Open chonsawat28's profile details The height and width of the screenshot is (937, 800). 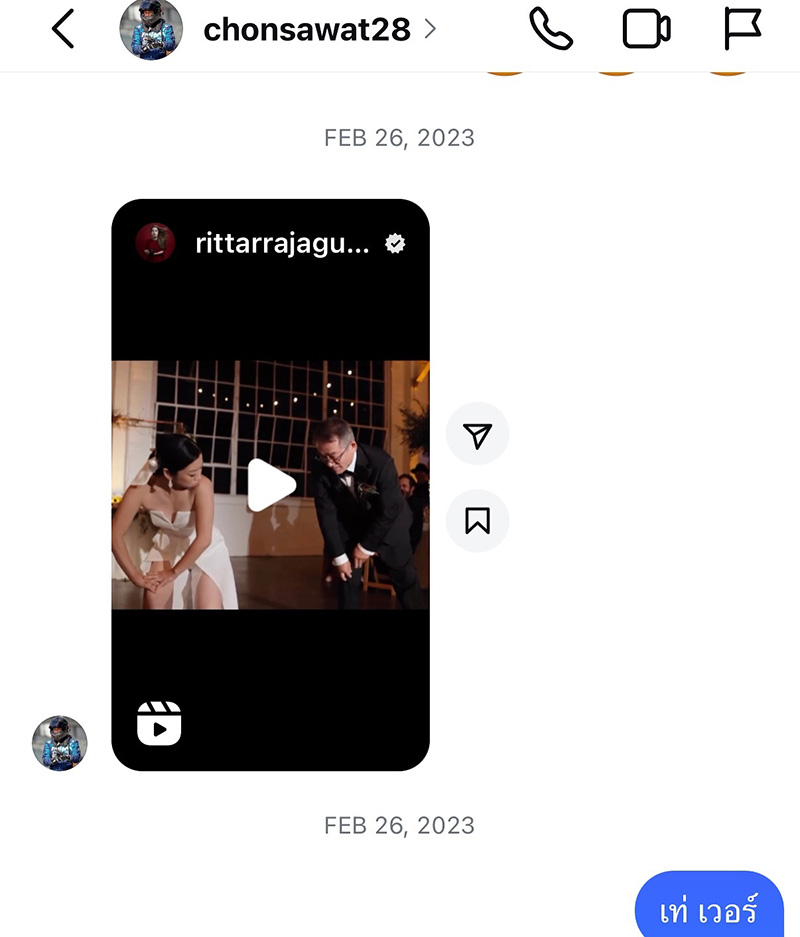tap(306, 30)
